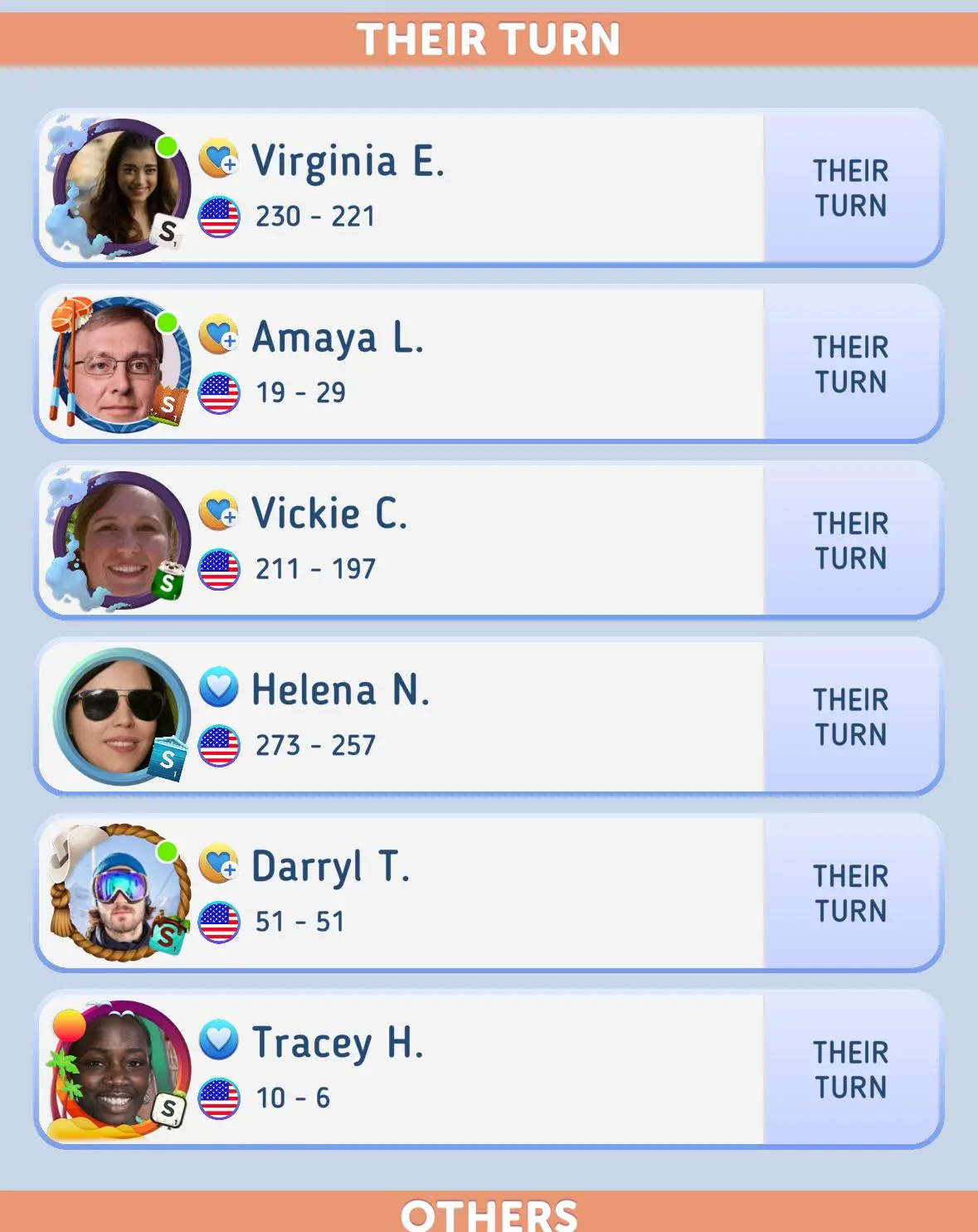
Task: Tap Their Turn button for Tracey H.
Action: (851, 1069)
